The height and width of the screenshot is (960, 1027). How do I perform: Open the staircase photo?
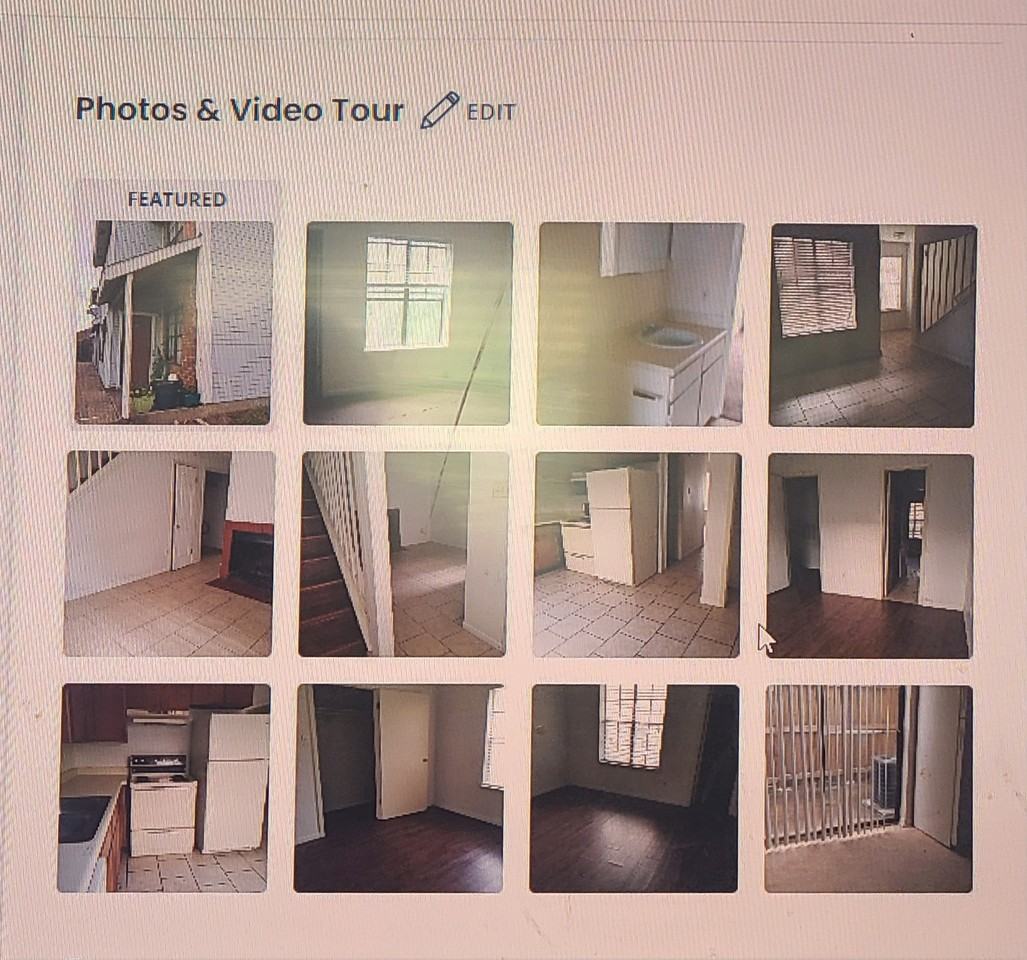[402, 554]
